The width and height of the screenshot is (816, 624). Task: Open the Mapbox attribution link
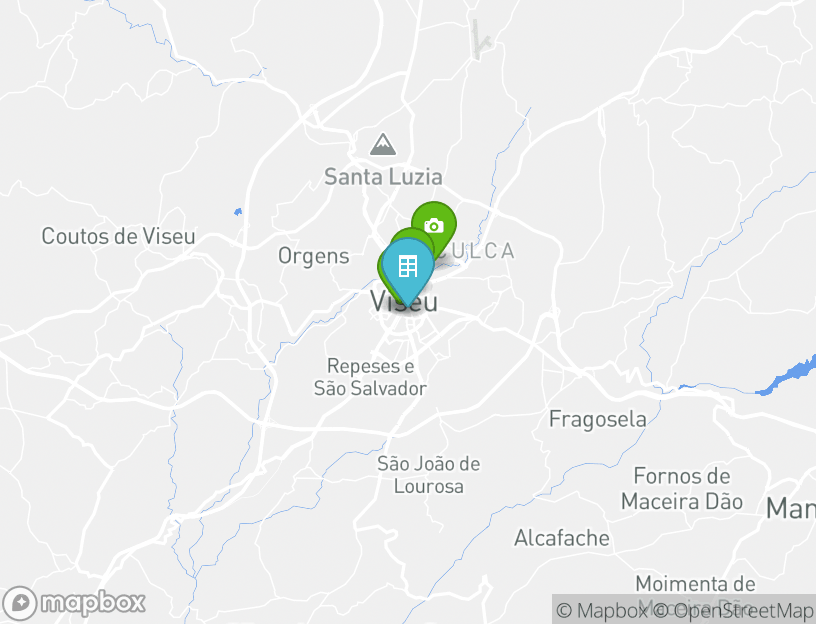pyautogui.click(x=601, y=610)
